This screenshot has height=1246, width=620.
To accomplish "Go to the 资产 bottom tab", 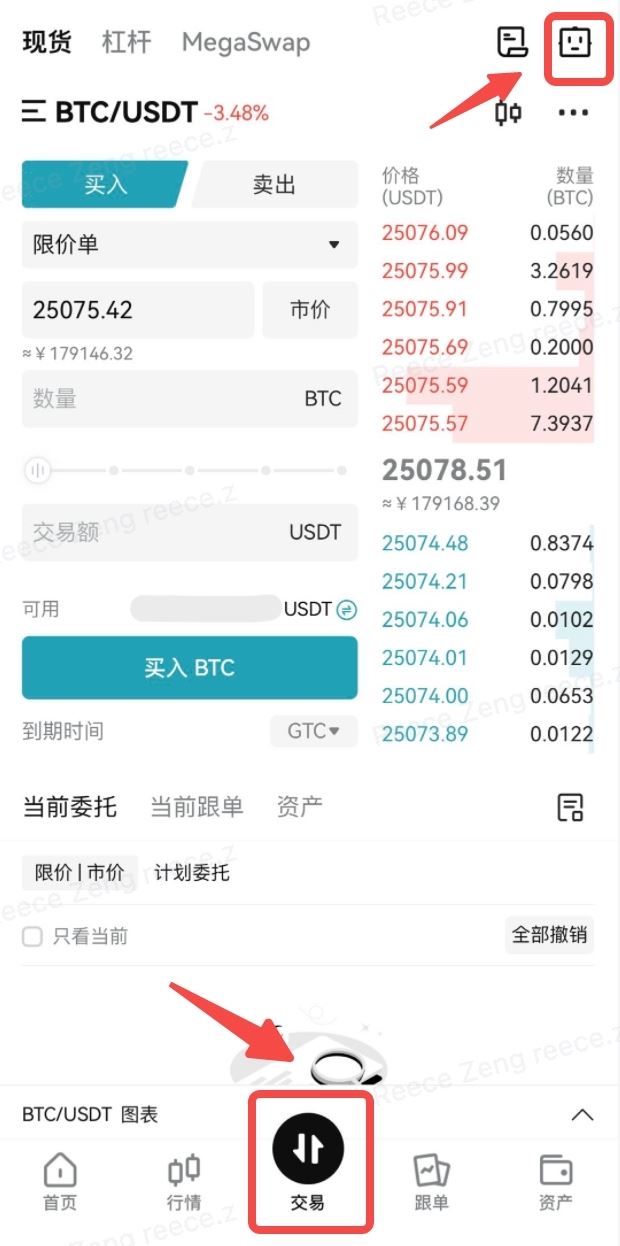I will [x=555, y=1181].
